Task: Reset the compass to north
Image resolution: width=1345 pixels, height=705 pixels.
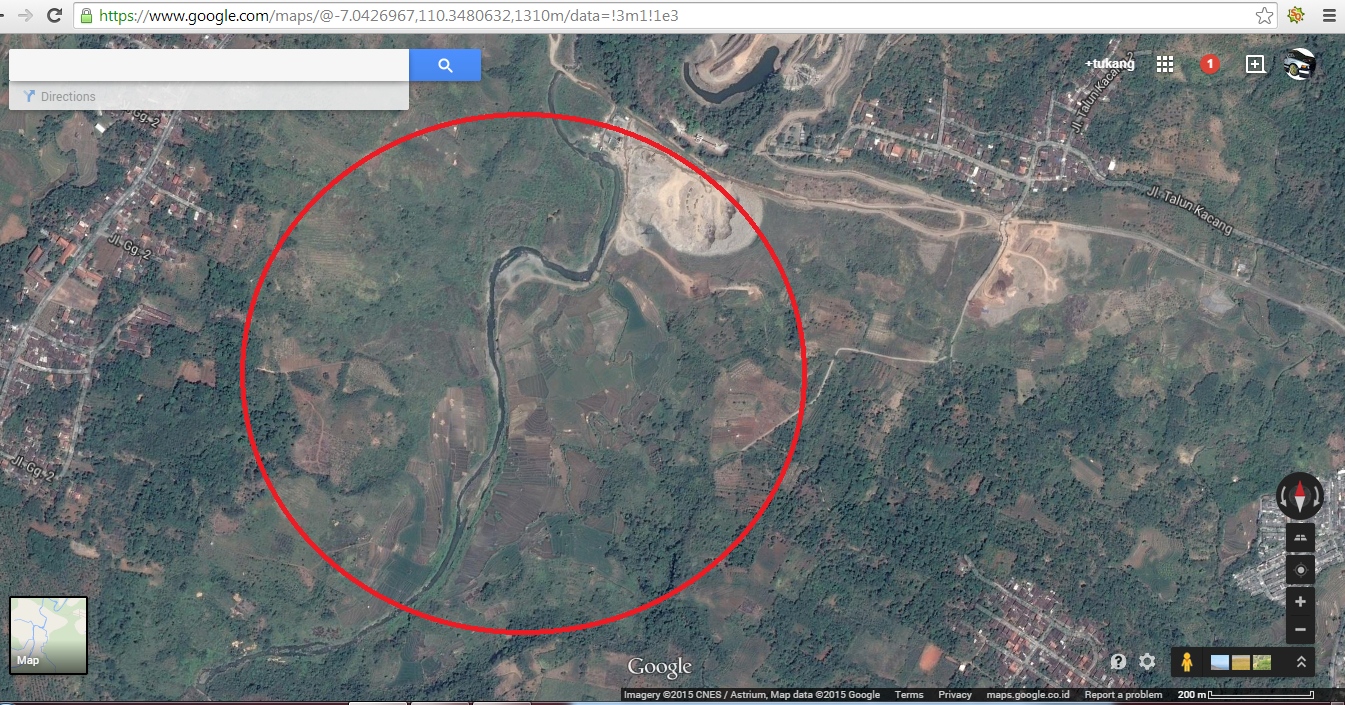Action: pos(1300,495)
